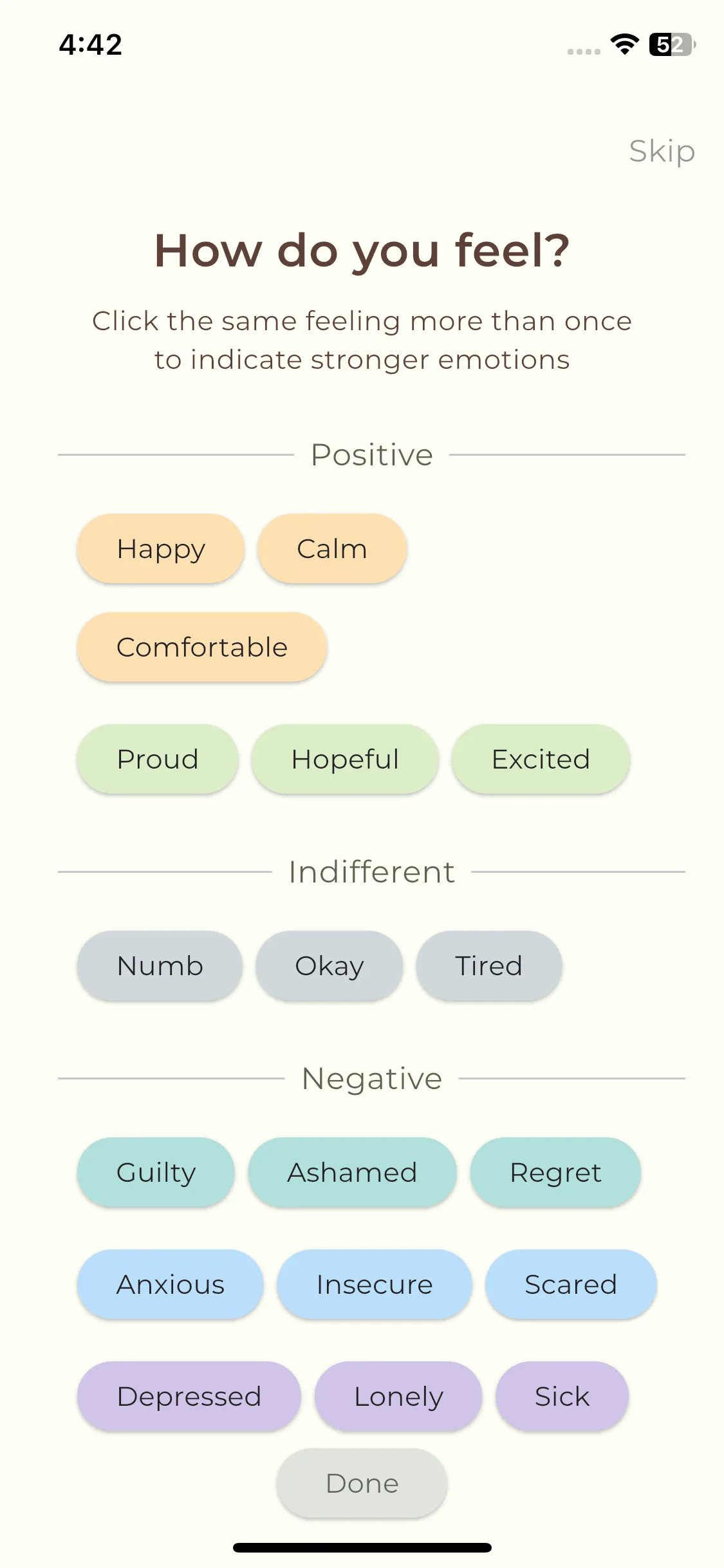This screenshot has height=1568, width=724.
Task: Mark yourself as Proud
Action: point(158,760)
